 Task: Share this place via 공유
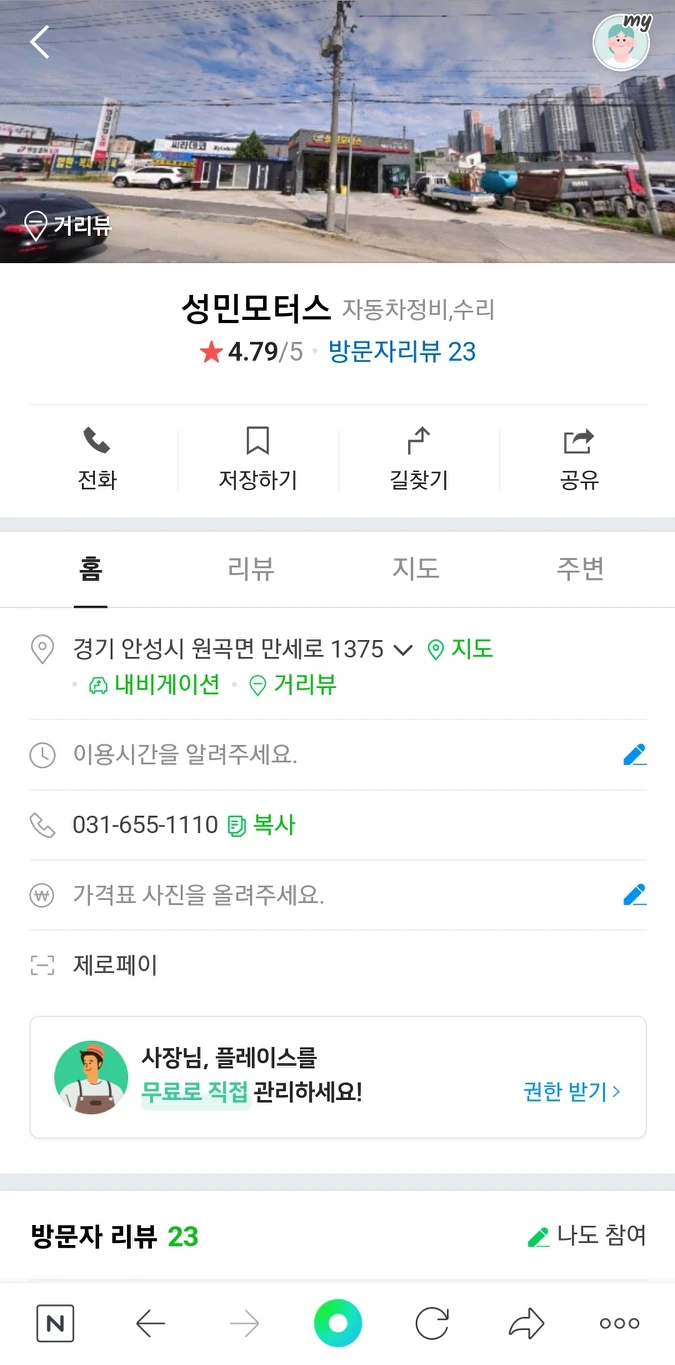tap(579, 459)
